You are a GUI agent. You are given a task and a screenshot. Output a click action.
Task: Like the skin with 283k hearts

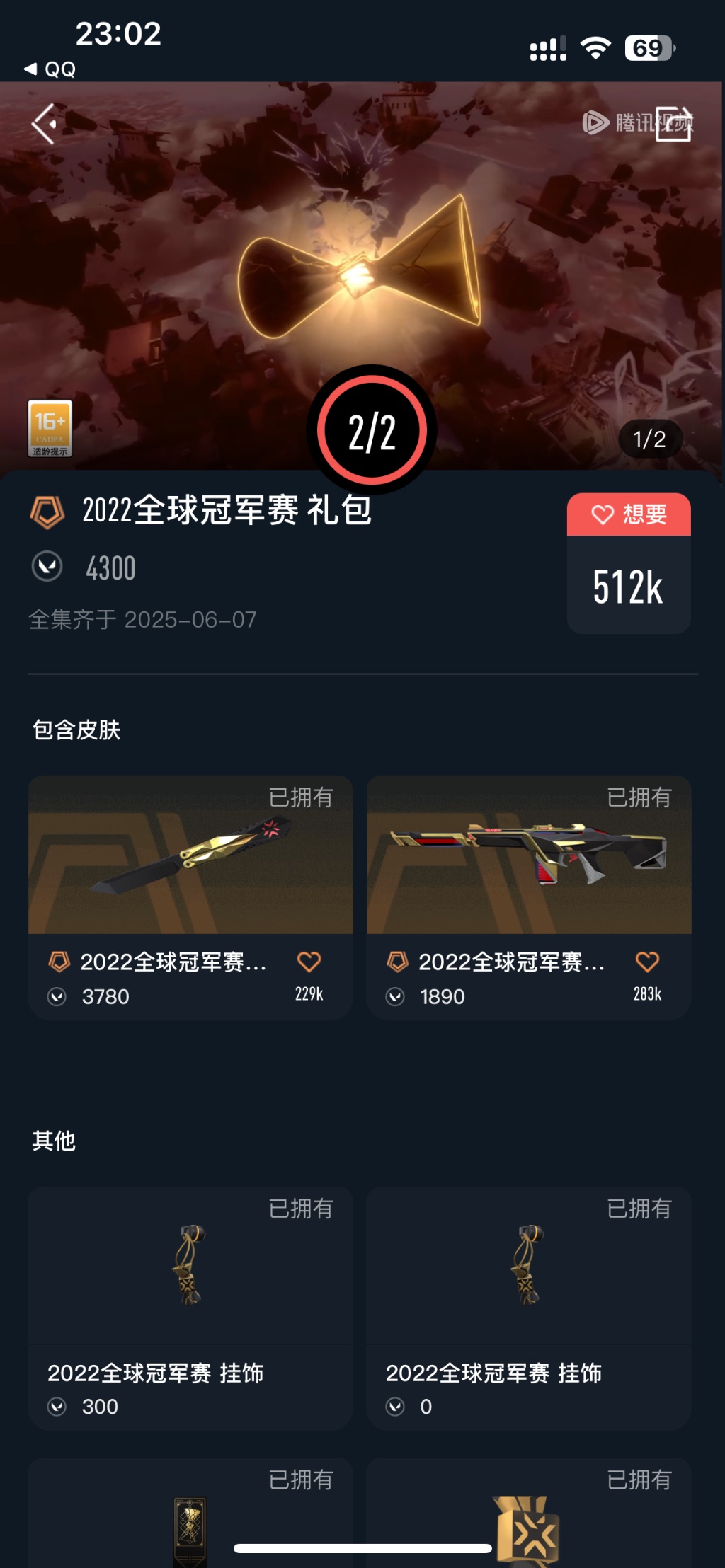[x=647, y=962]
